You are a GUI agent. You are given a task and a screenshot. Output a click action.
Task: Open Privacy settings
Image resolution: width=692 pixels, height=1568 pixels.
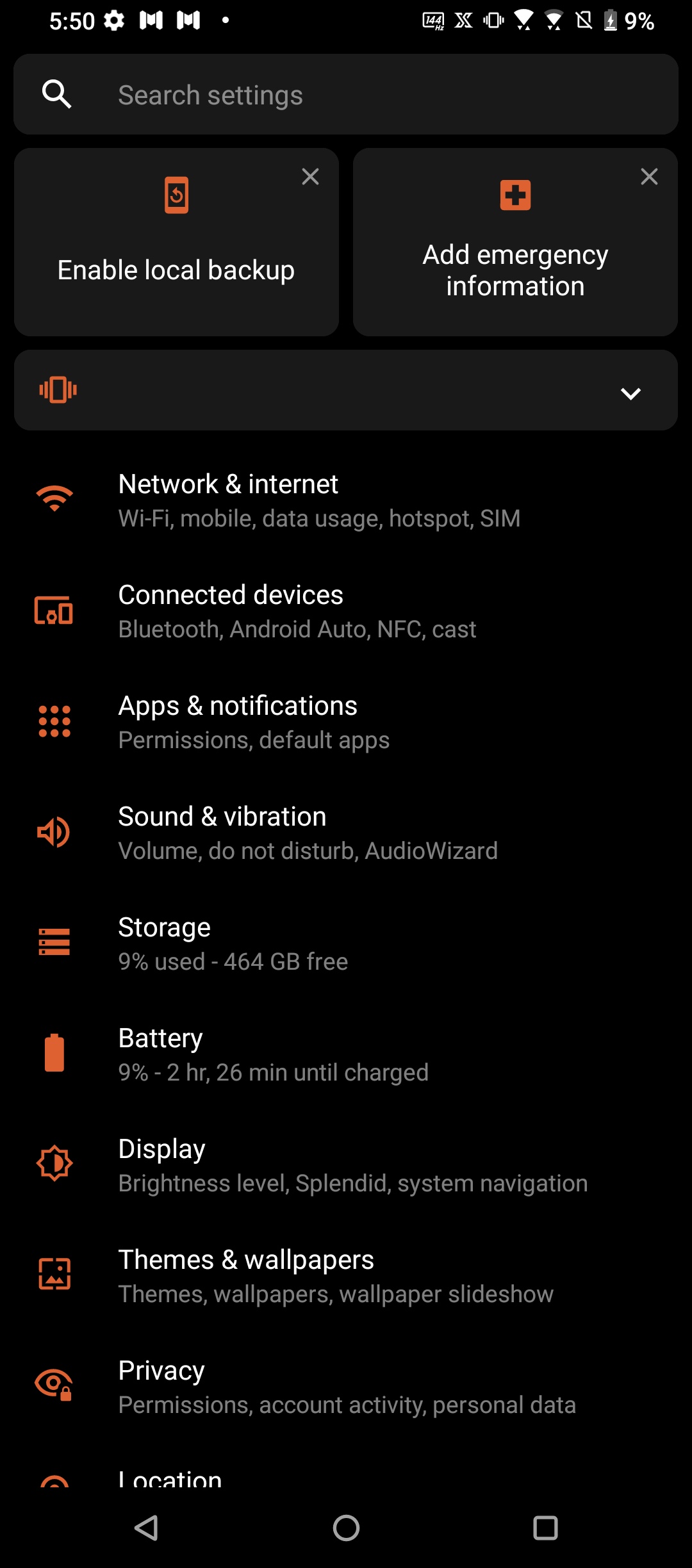[346, 1387]
